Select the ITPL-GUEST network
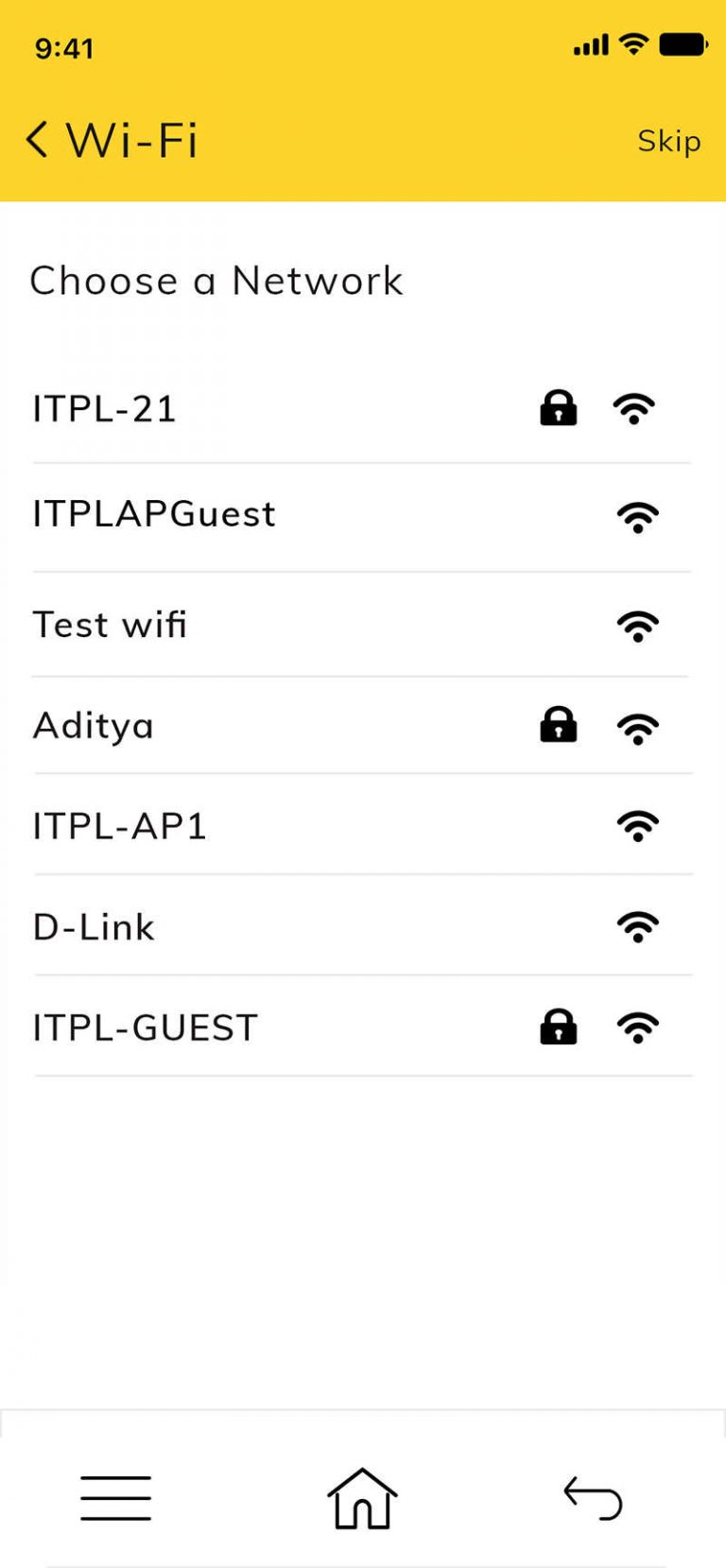 [361, 1026]
